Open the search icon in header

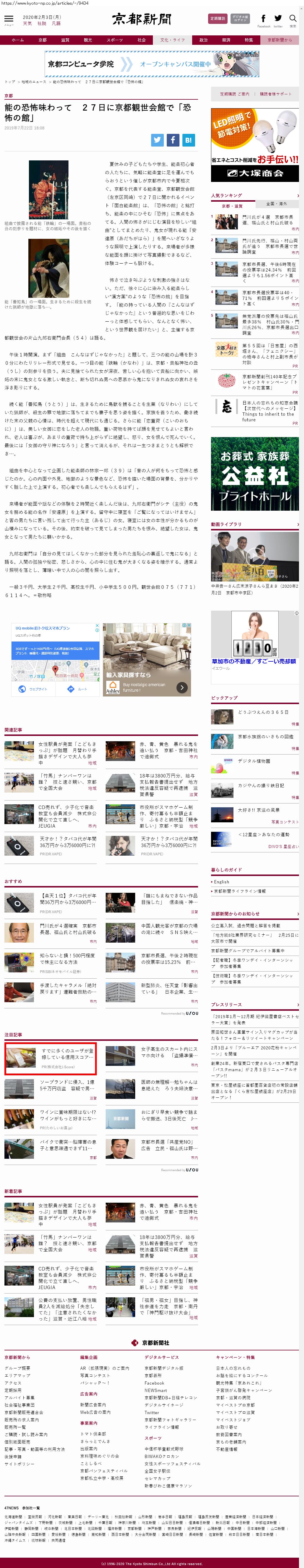pos(292,19)
